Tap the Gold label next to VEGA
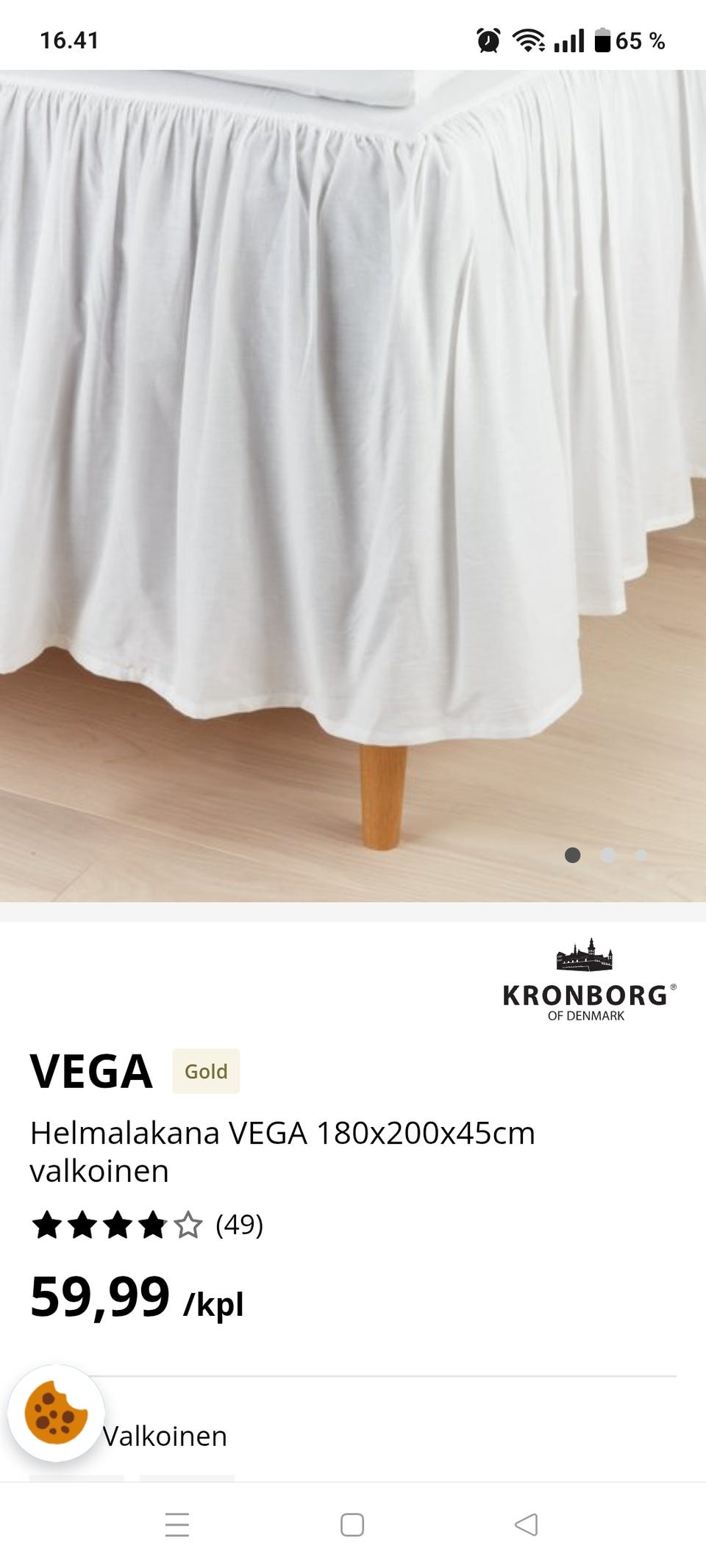The image size is (706, 1568). tap(206, 1072)
